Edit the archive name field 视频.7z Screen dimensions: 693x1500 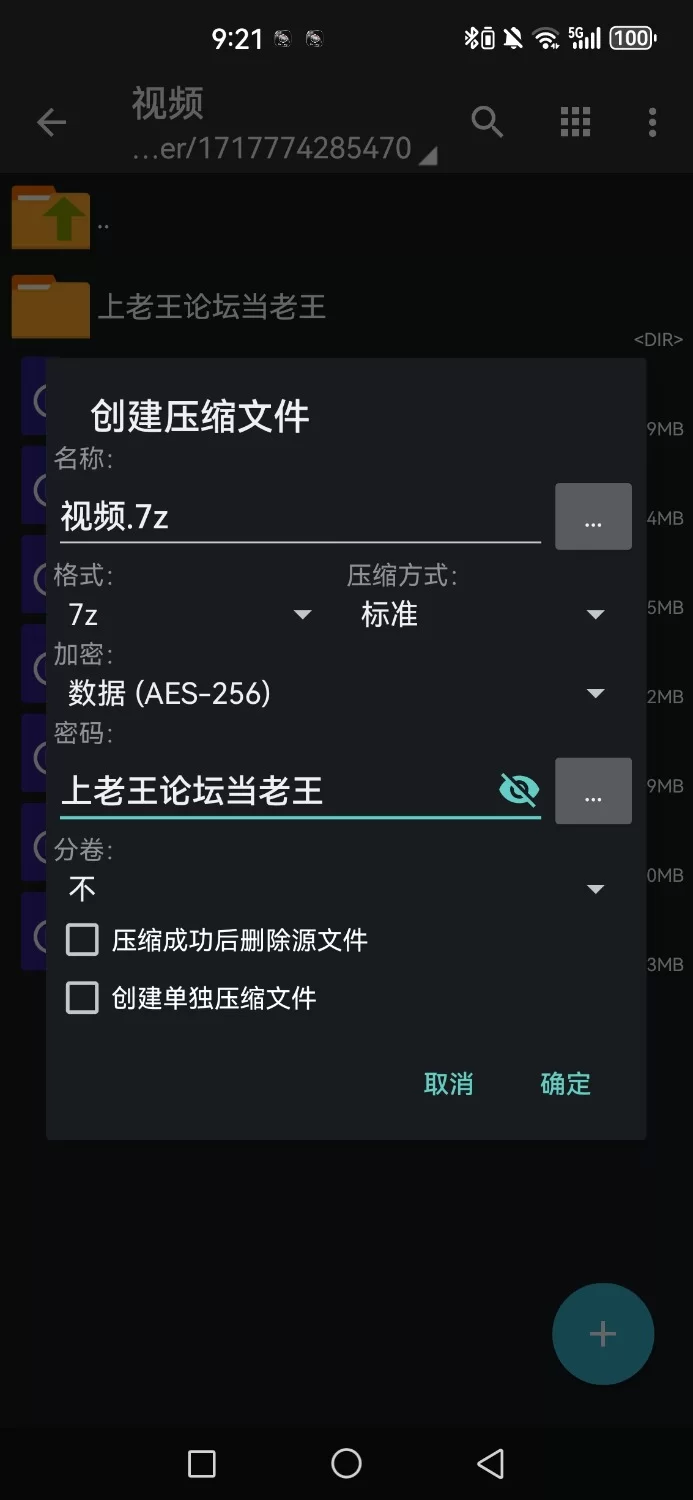300,516
